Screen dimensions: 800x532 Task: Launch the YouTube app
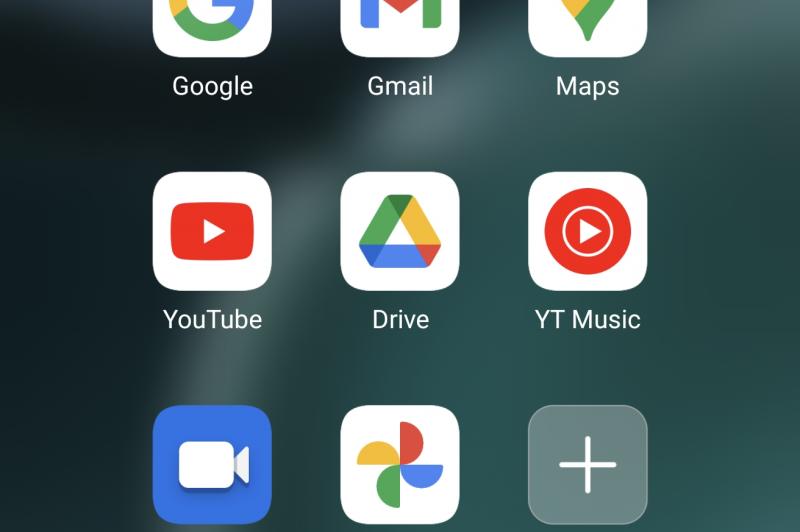pyautogui.click(x=212, y=231)
